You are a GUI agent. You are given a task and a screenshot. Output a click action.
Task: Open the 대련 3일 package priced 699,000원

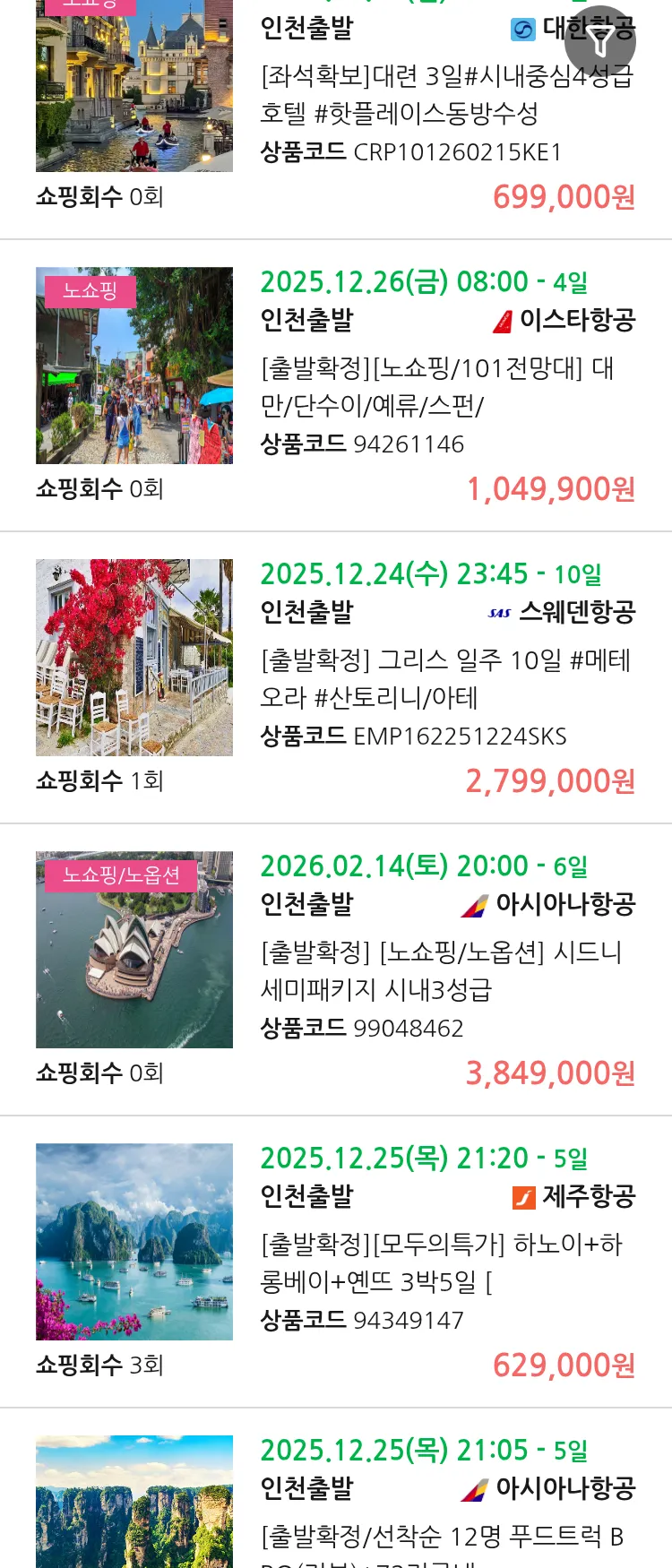(445, 95)
